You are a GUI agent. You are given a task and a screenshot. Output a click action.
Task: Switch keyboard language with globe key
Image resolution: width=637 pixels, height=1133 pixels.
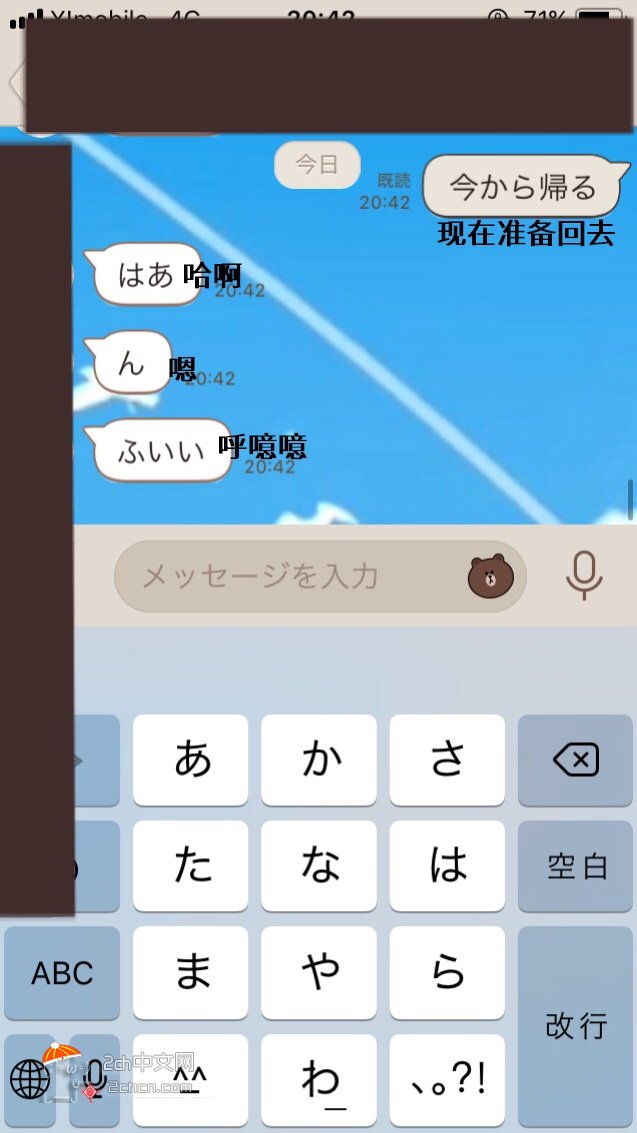tap(30, 1078)
